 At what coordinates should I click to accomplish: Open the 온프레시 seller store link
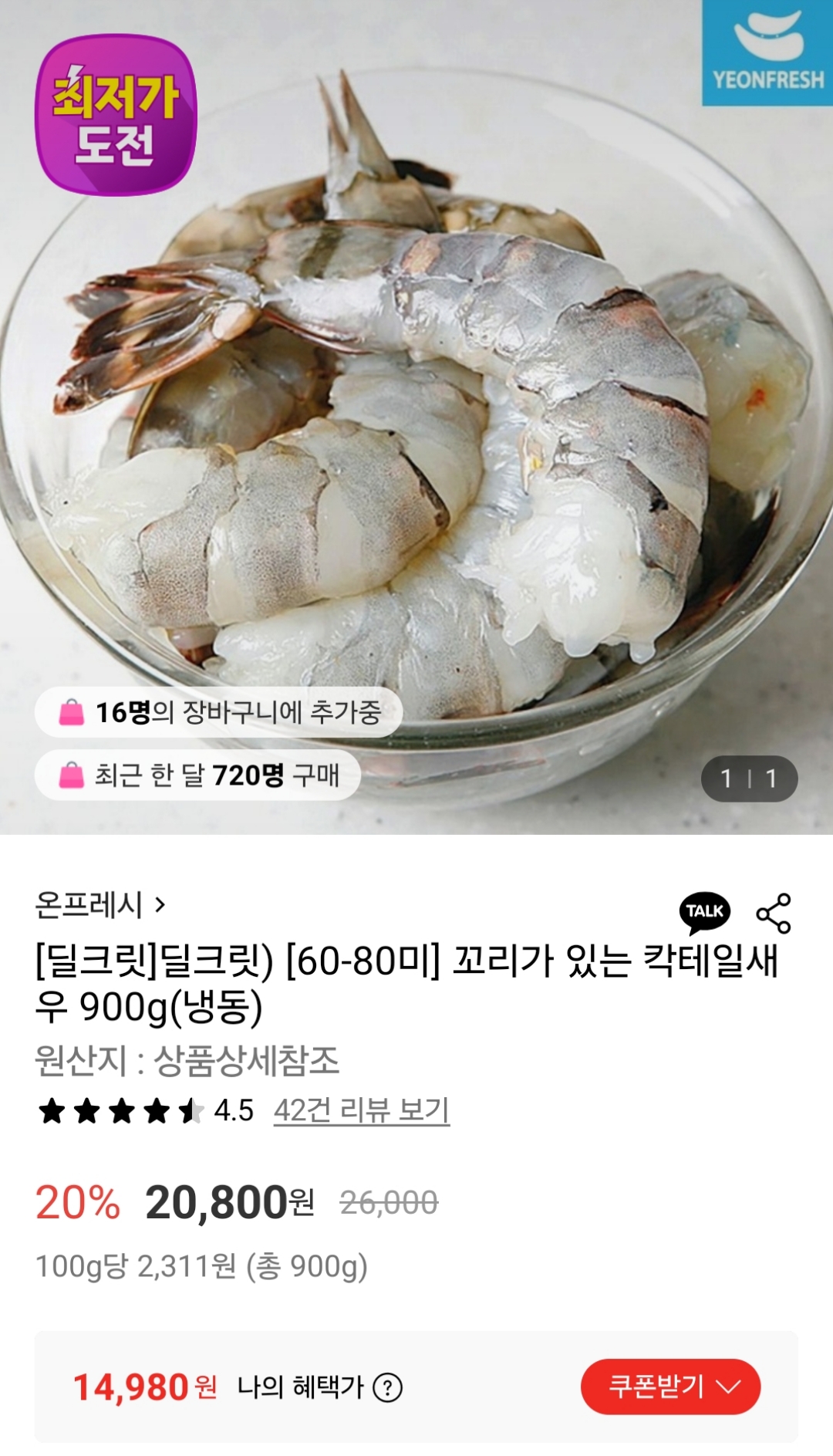point(100,904)
